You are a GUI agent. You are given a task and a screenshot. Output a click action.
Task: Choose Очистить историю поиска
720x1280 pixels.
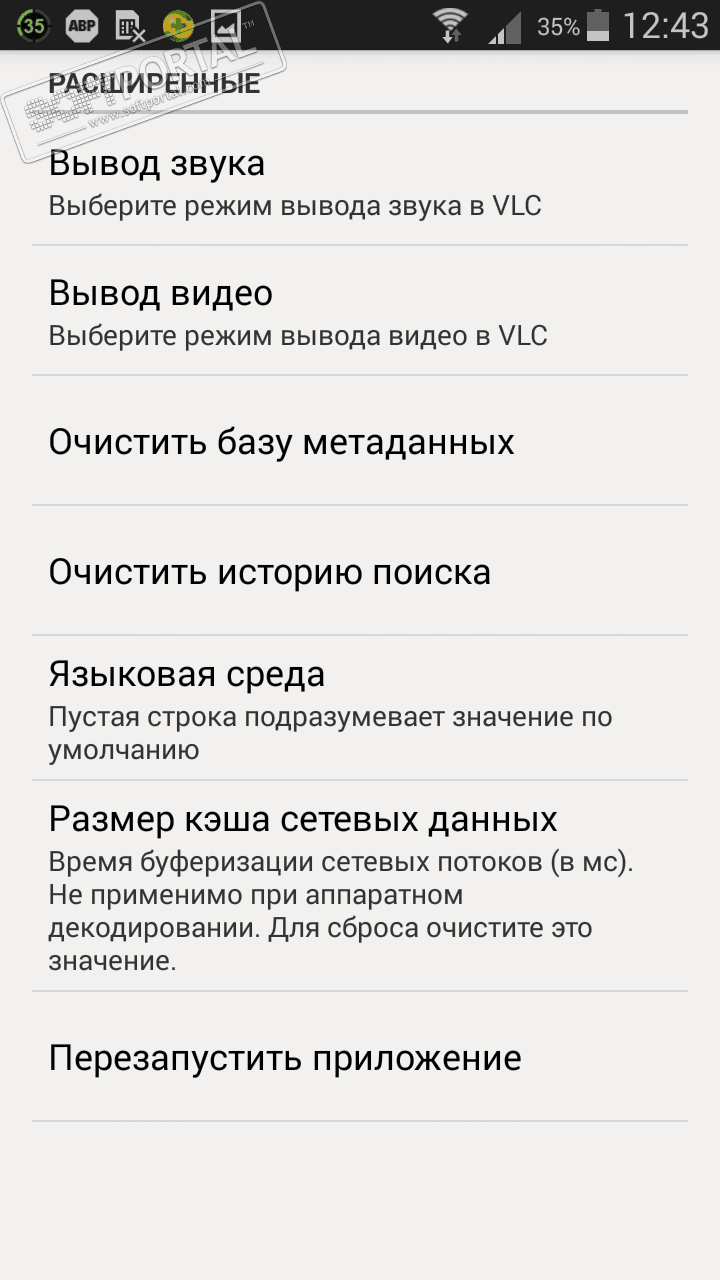[x=360, y=571]
